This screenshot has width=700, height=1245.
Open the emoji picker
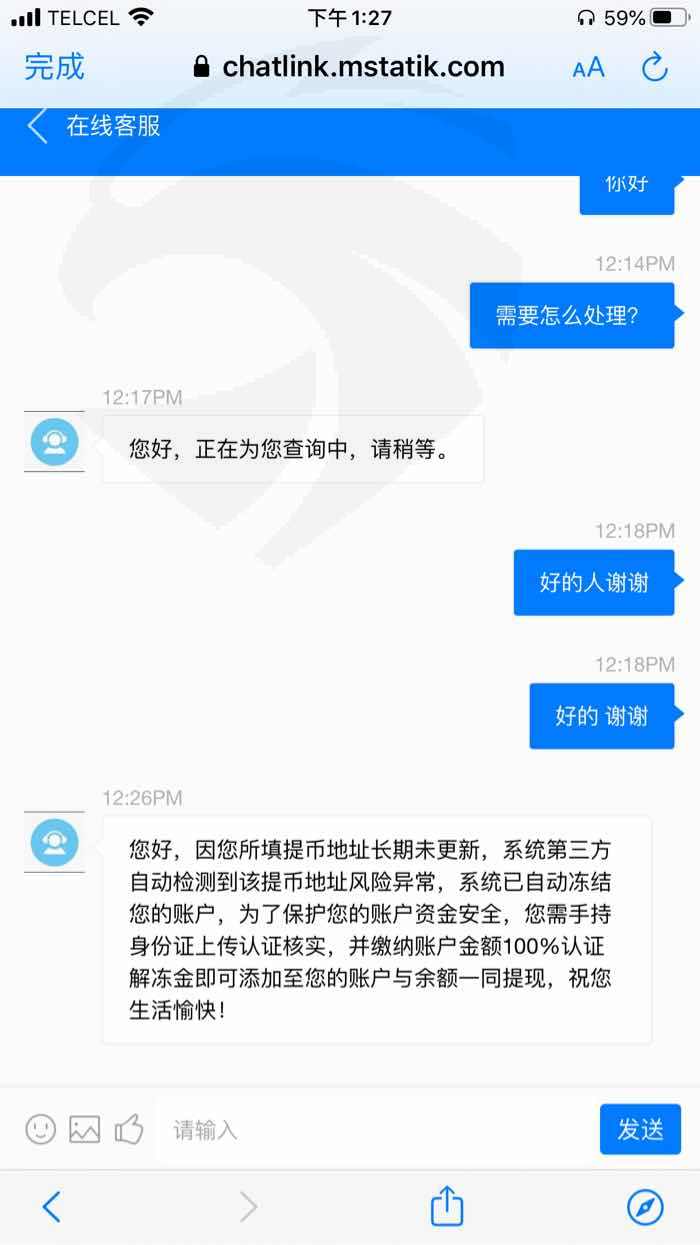40,1129
